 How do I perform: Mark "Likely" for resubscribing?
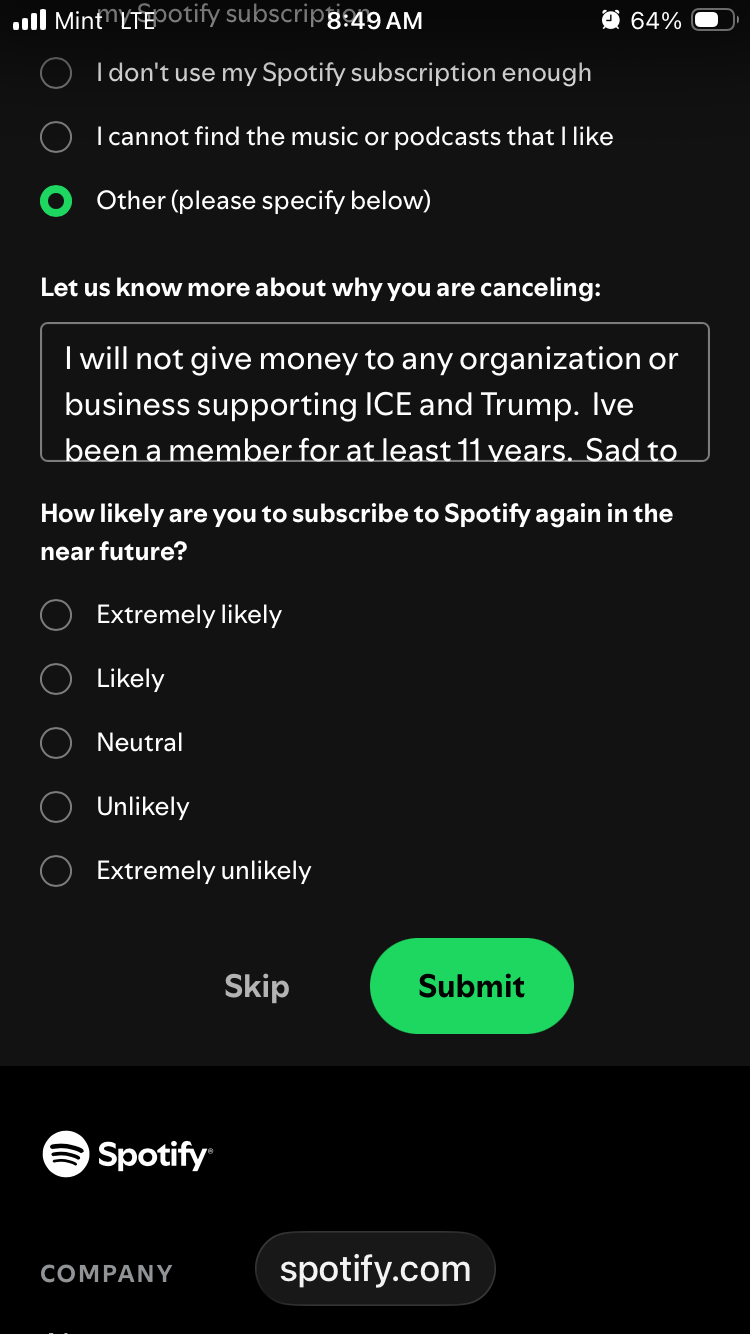point(56,679)
